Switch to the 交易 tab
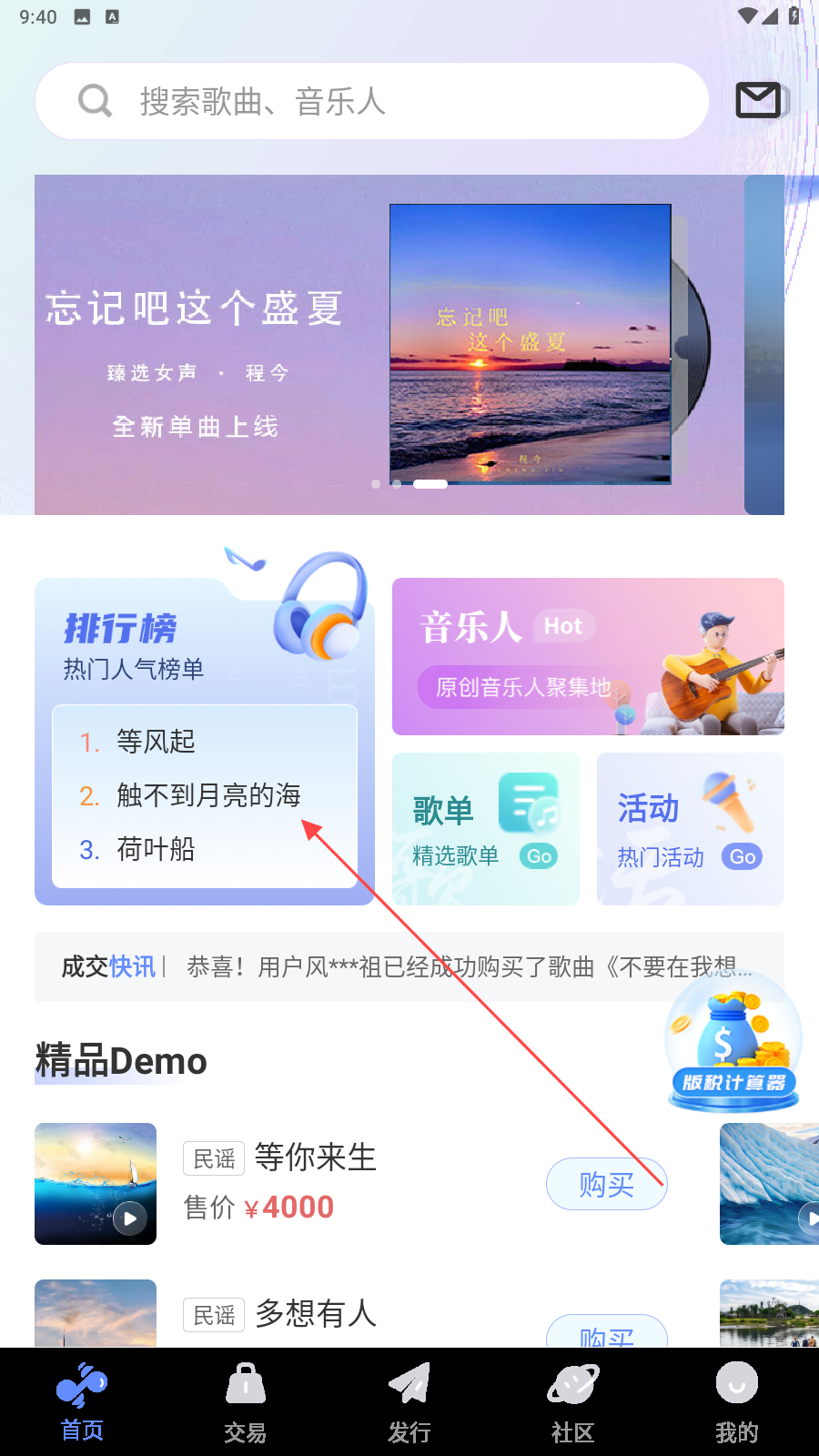The height and width of the screenshot is (1456, 819). coord(246,1402)
